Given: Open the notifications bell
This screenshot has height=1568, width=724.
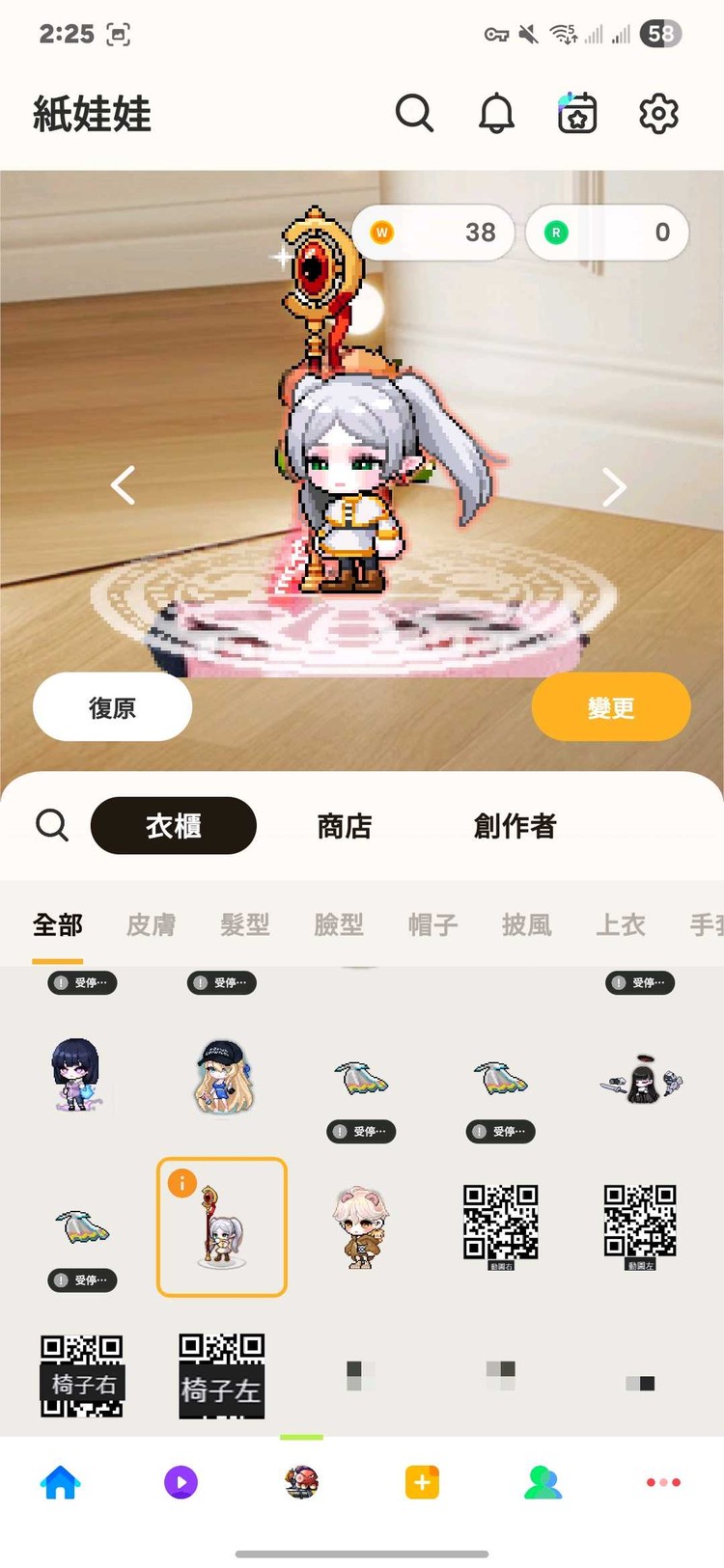Looking at the screenshot, I should (x=496, y=114).
